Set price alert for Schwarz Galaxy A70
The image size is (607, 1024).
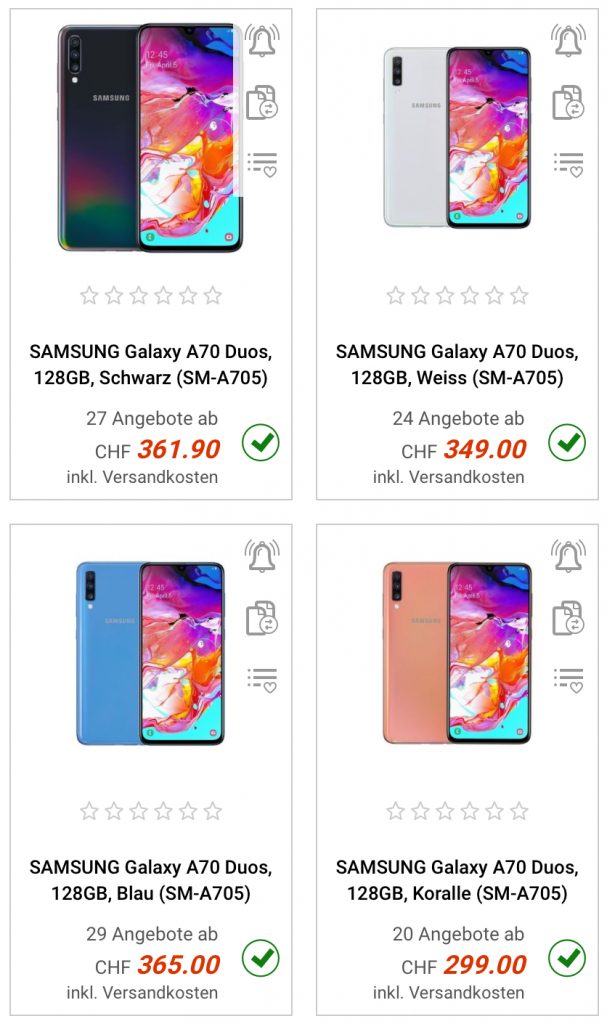tap(262, 41)
